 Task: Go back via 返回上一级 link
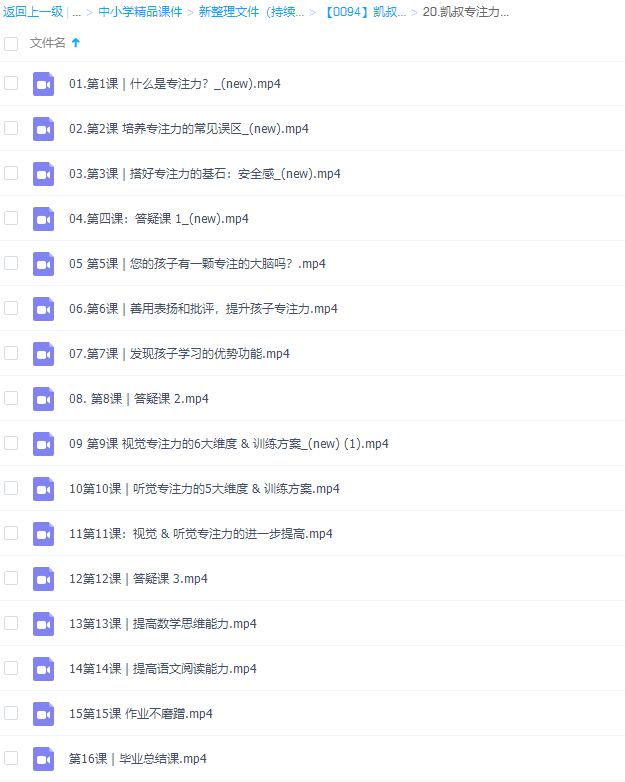pyautogui.click(x=33, y=13)
